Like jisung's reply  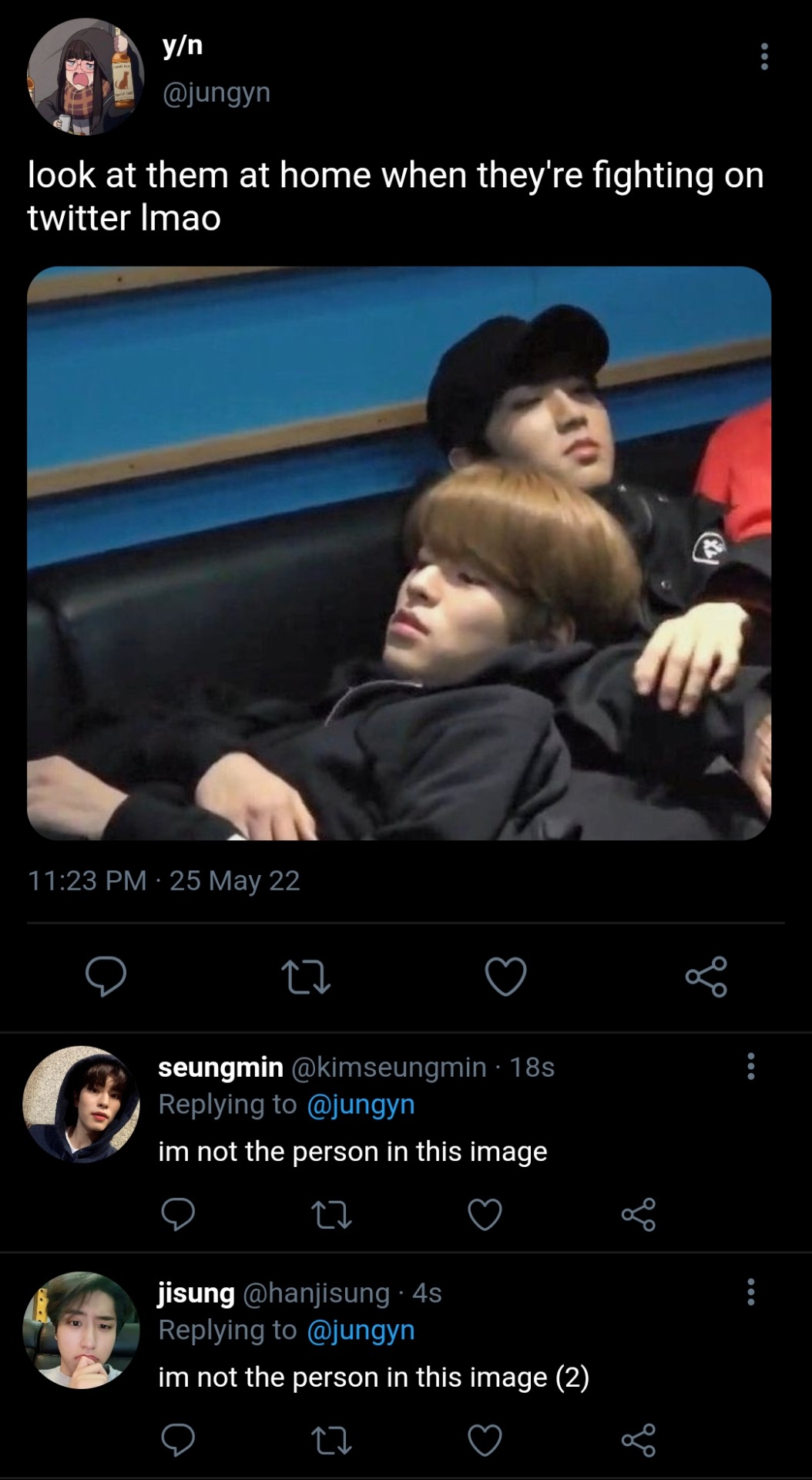click(485, 1440)
